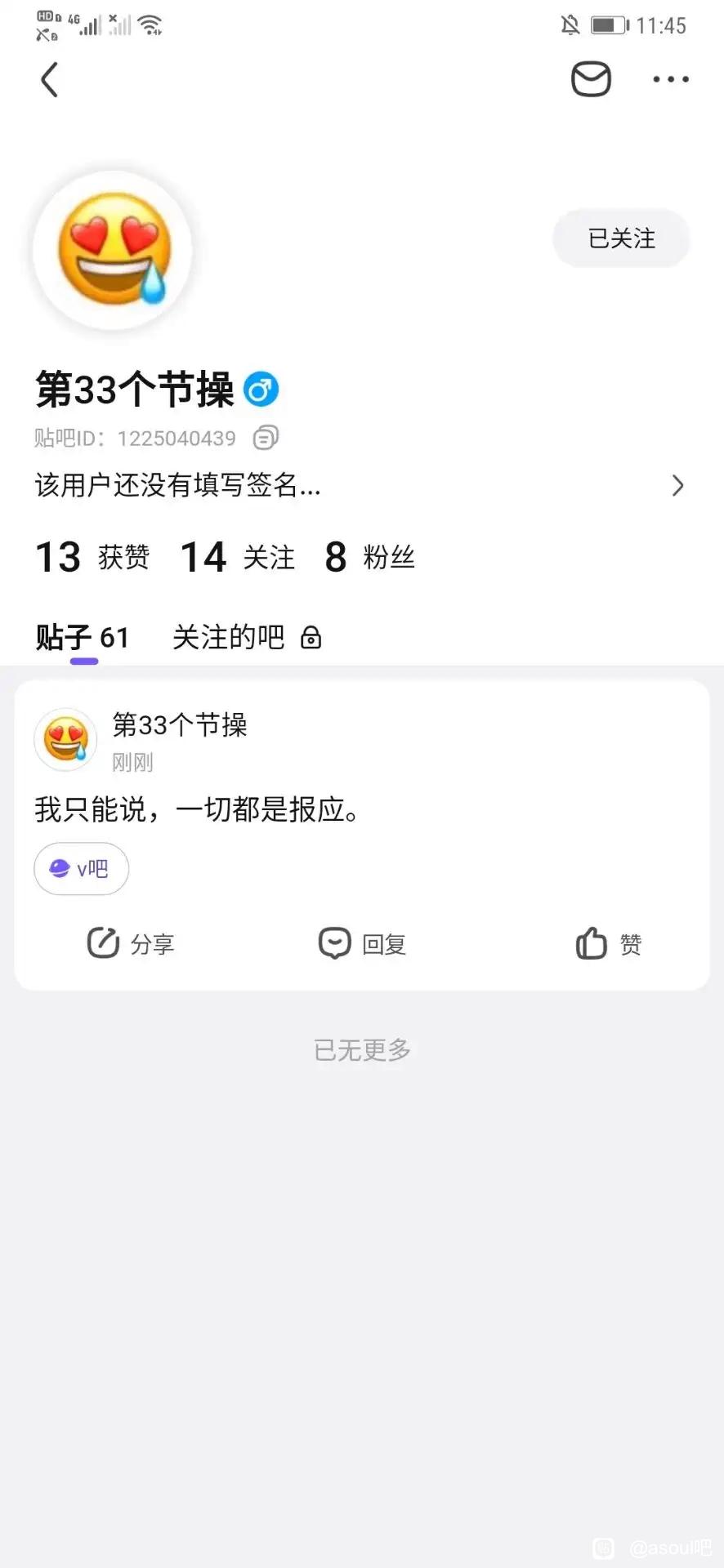The height and width of the screenshot is (1568, 724).
Task: Open private message envelope icon
Action: (x=591, y=79)
